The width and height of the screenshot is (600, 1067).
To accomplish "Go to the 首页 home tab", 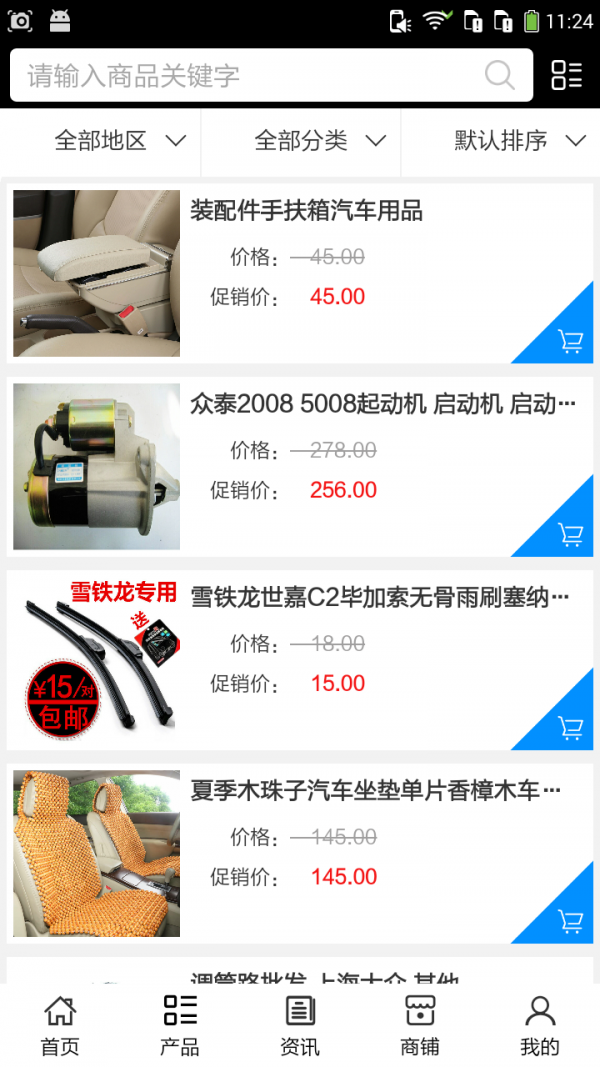I will tap(60, 1025).
